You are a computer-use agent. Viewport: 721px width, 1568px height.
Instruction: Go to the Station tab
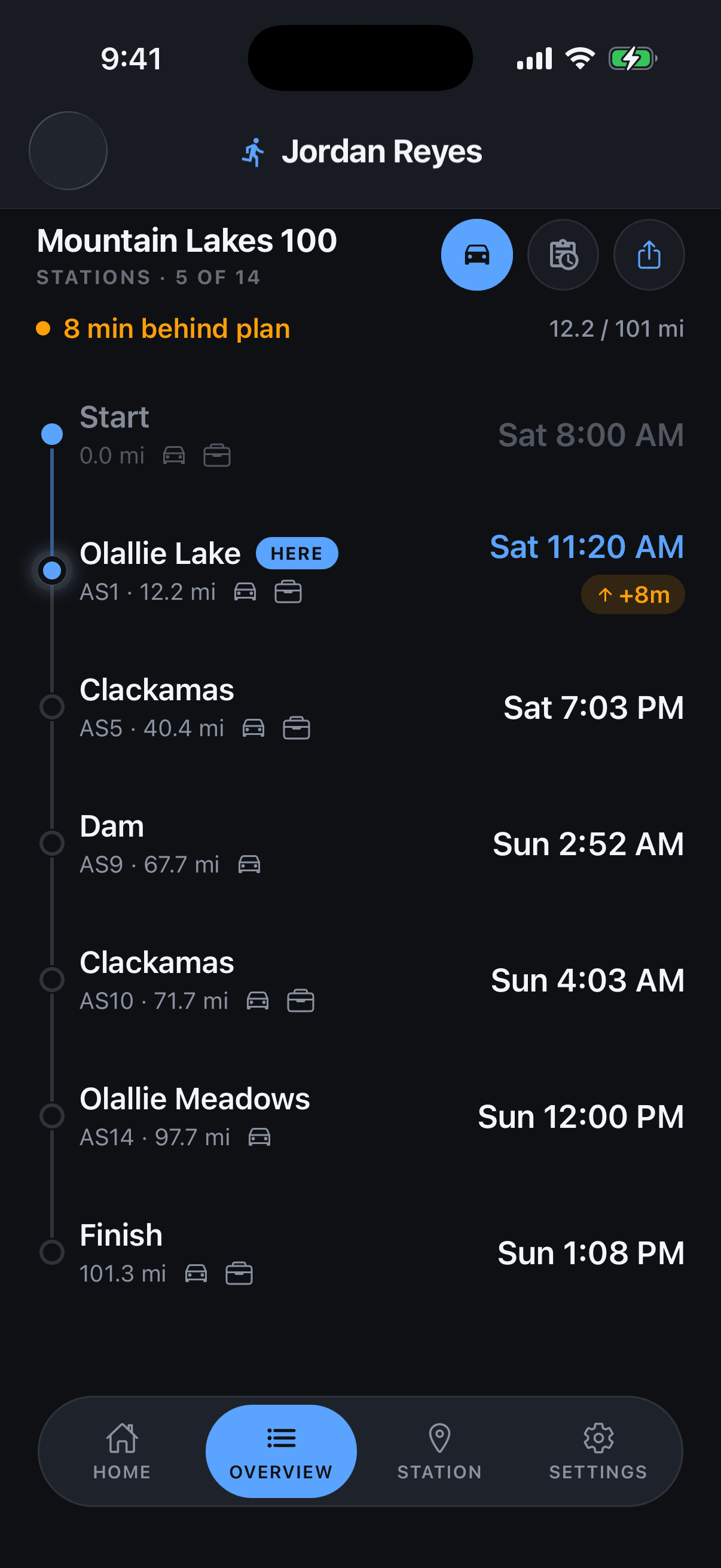(x=440, y=1451)
